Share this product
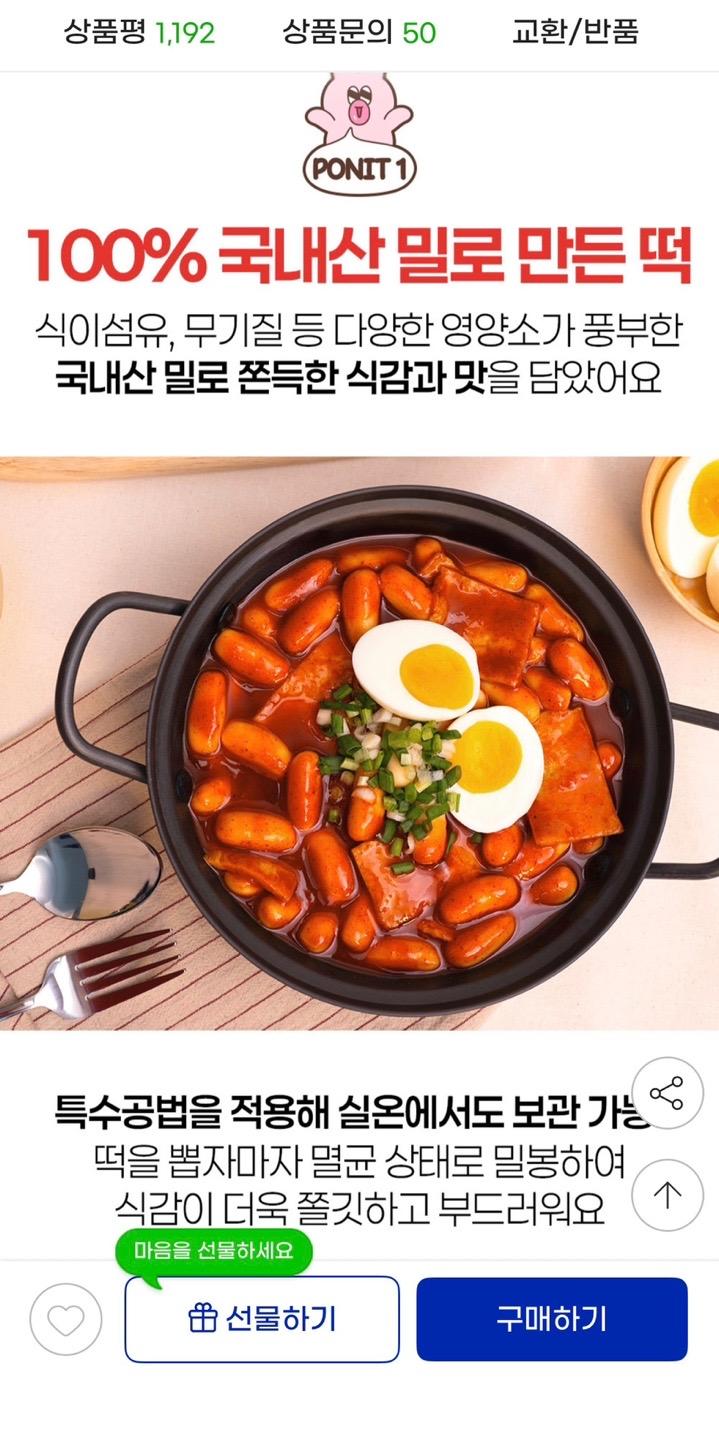 coord(667,1093)
